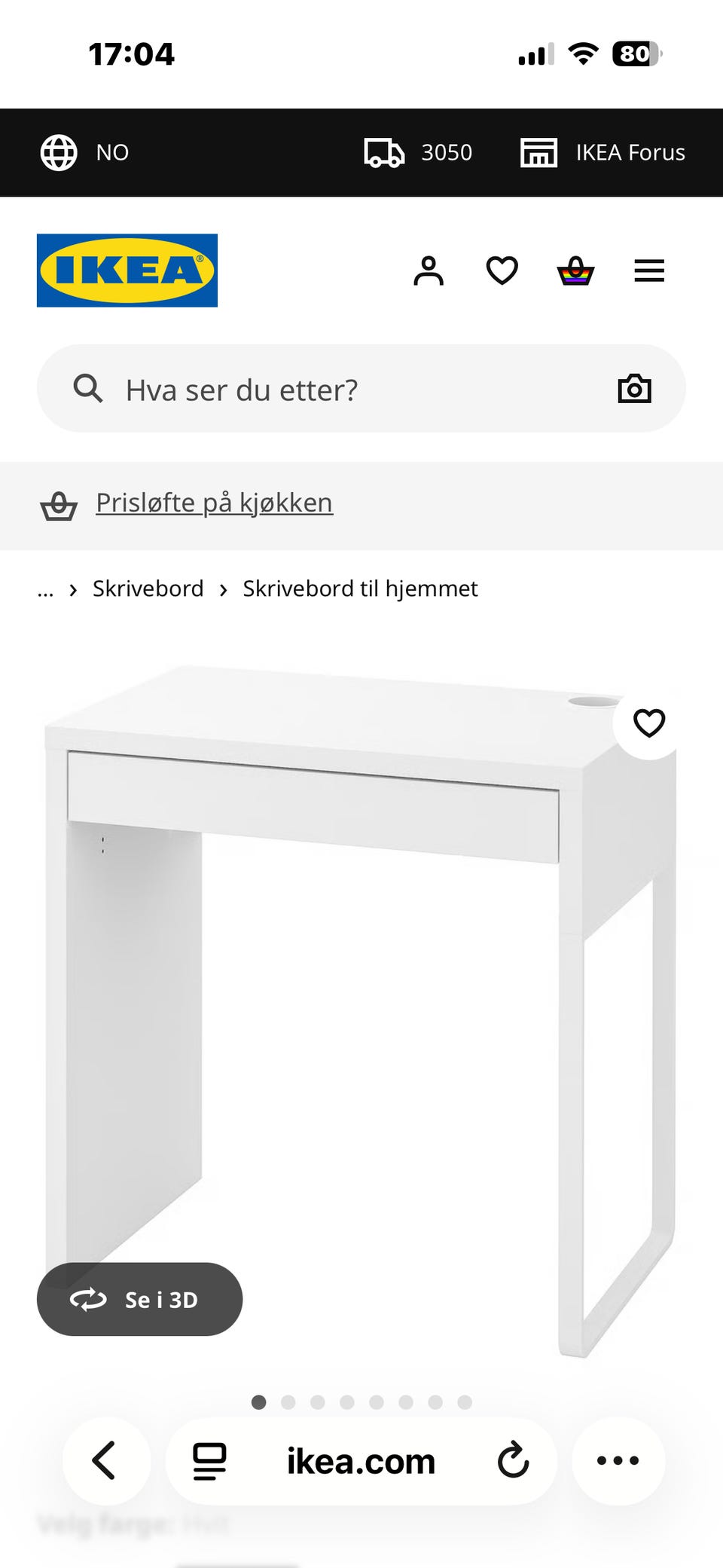
Task: Open the hamburger navigation menu
Action: click(x=649, y=271)
